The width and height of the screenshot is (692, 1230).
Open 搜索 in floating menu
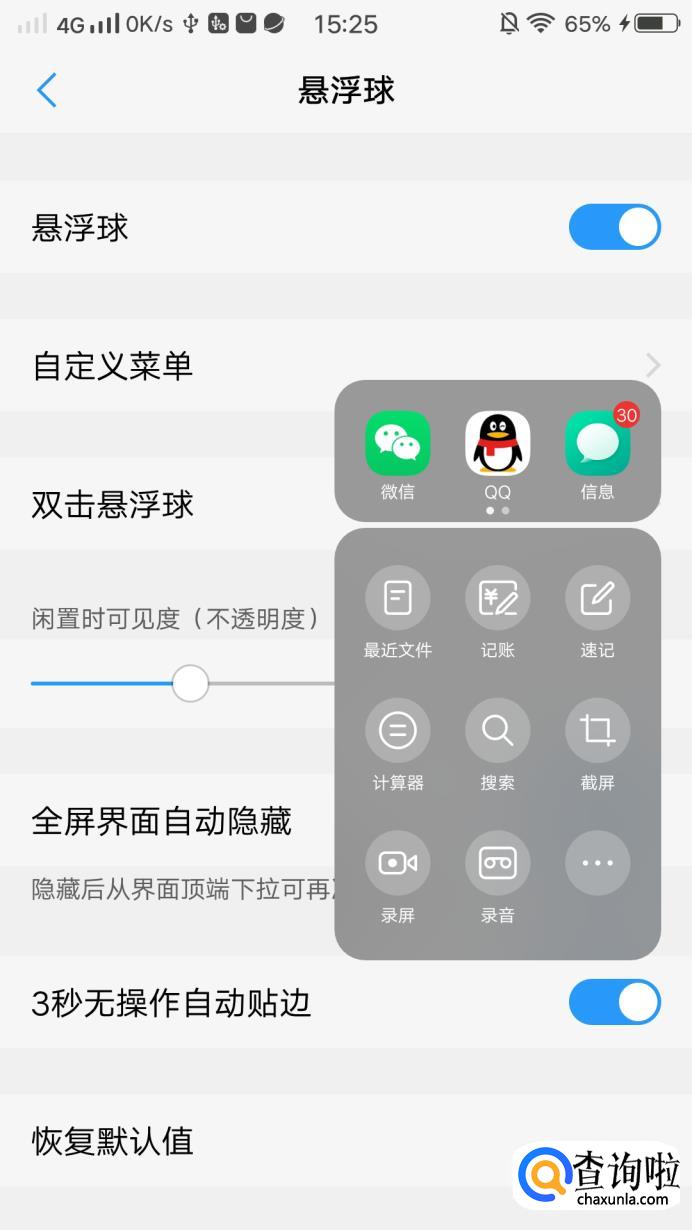498,731
